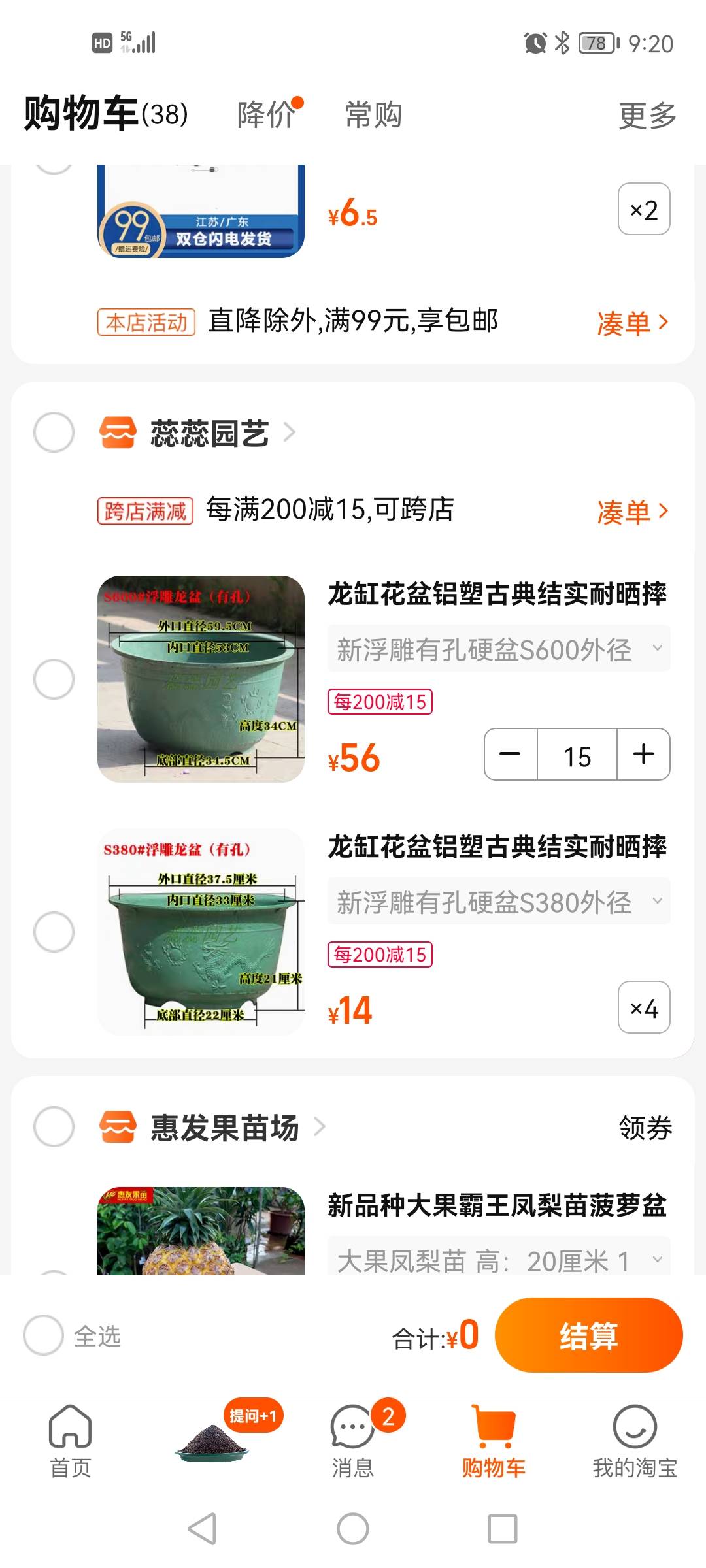Select all items from 蕊蕊园艺 shop
706x1568 pixels.
point(54,433)
